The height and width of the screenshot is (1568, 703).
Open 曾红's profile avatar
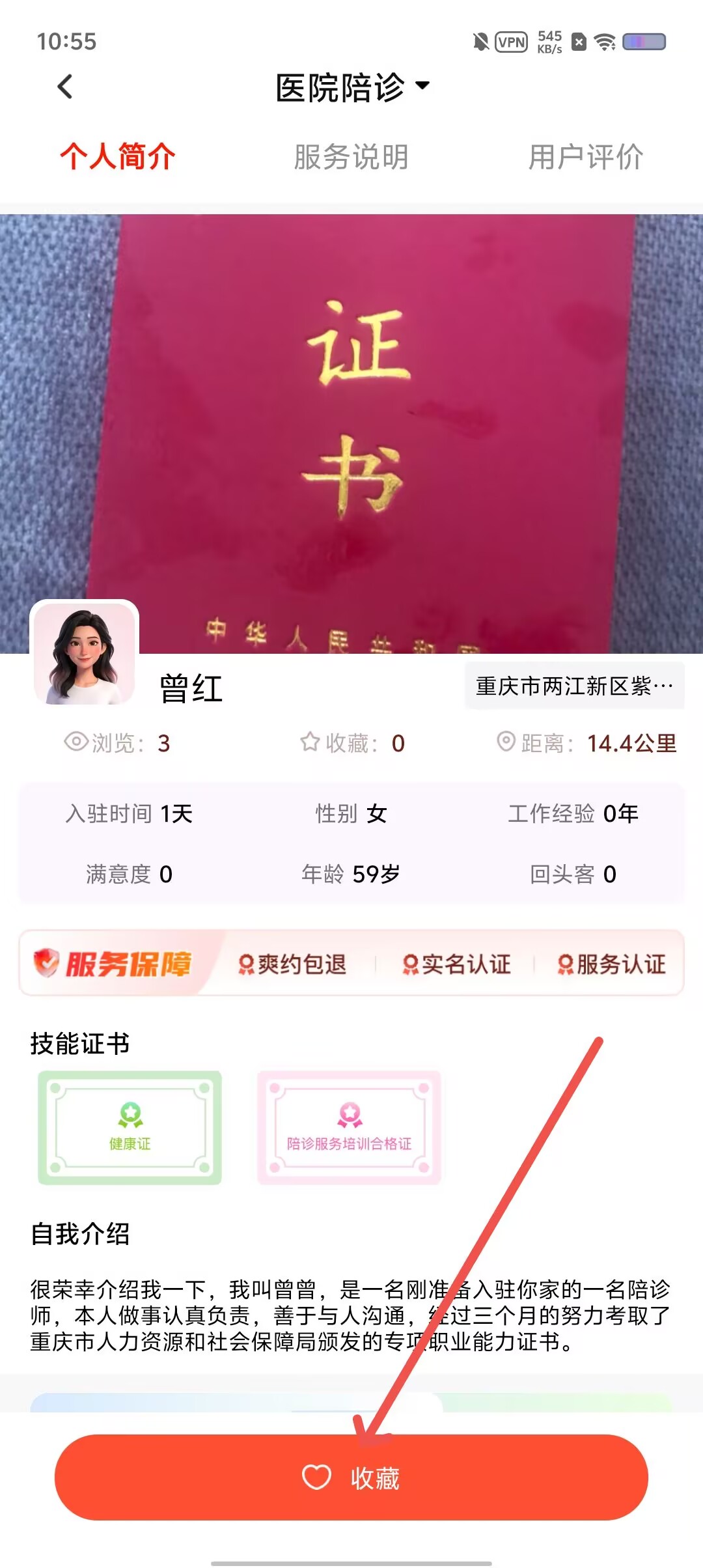tap(85, 653)
